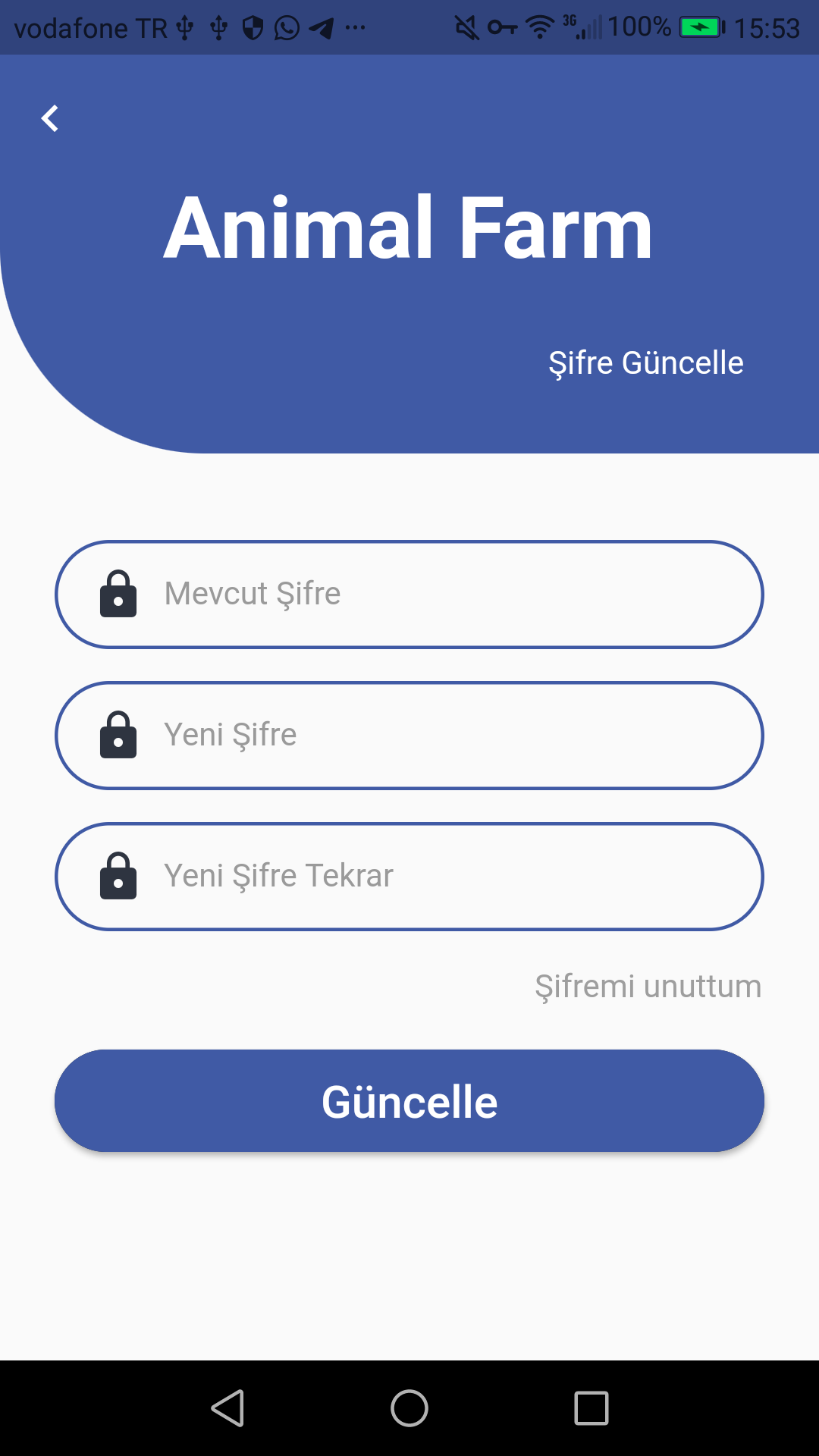Viewport: 819px width, 1456px height.
Task: Expand the overflow dots in the status bar
Action: (x=354, y=27)
